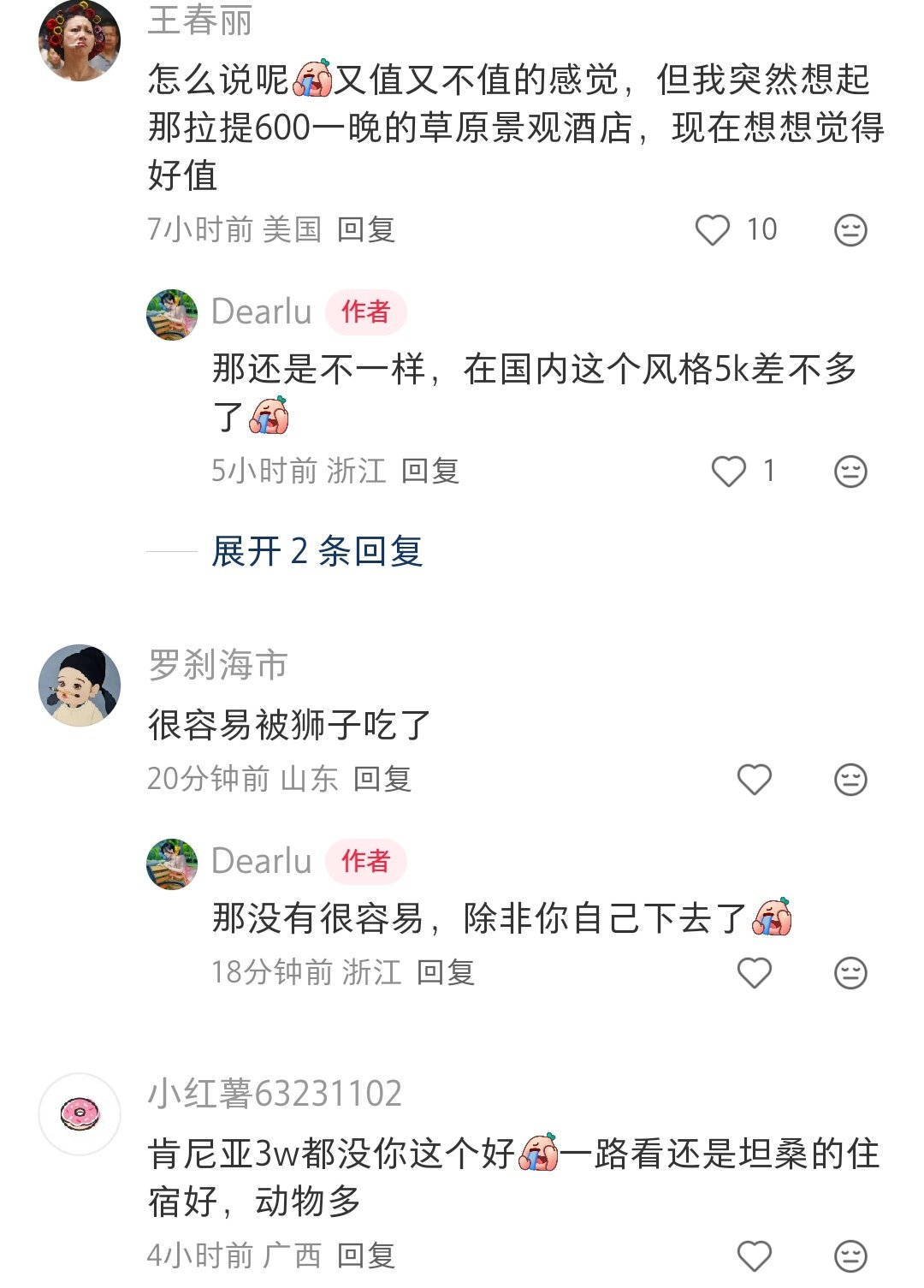Reply to Dearlu's 5小时前 comment
This screenshot has width=924, height=1288.
[429, 472]
